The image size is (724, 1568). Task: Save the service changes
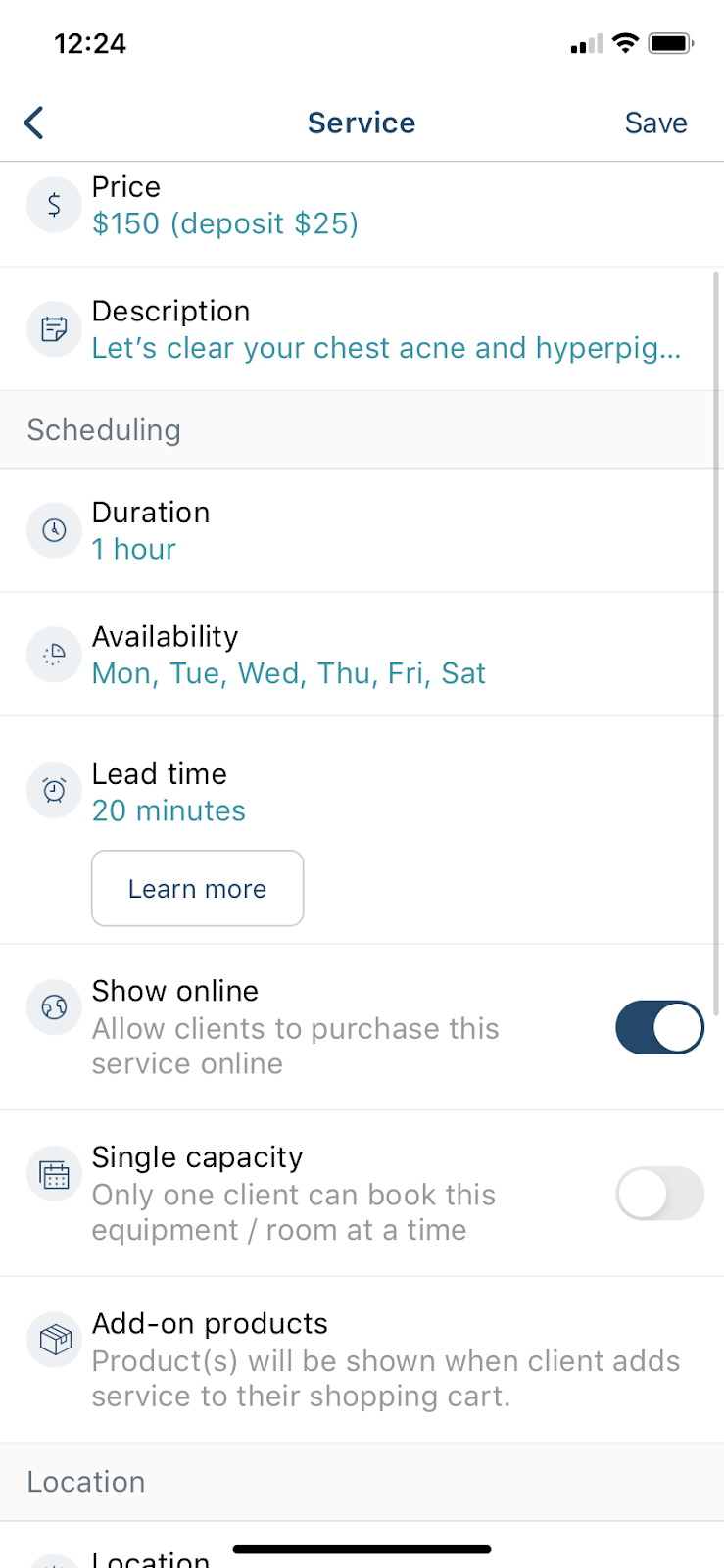[655, 123]
